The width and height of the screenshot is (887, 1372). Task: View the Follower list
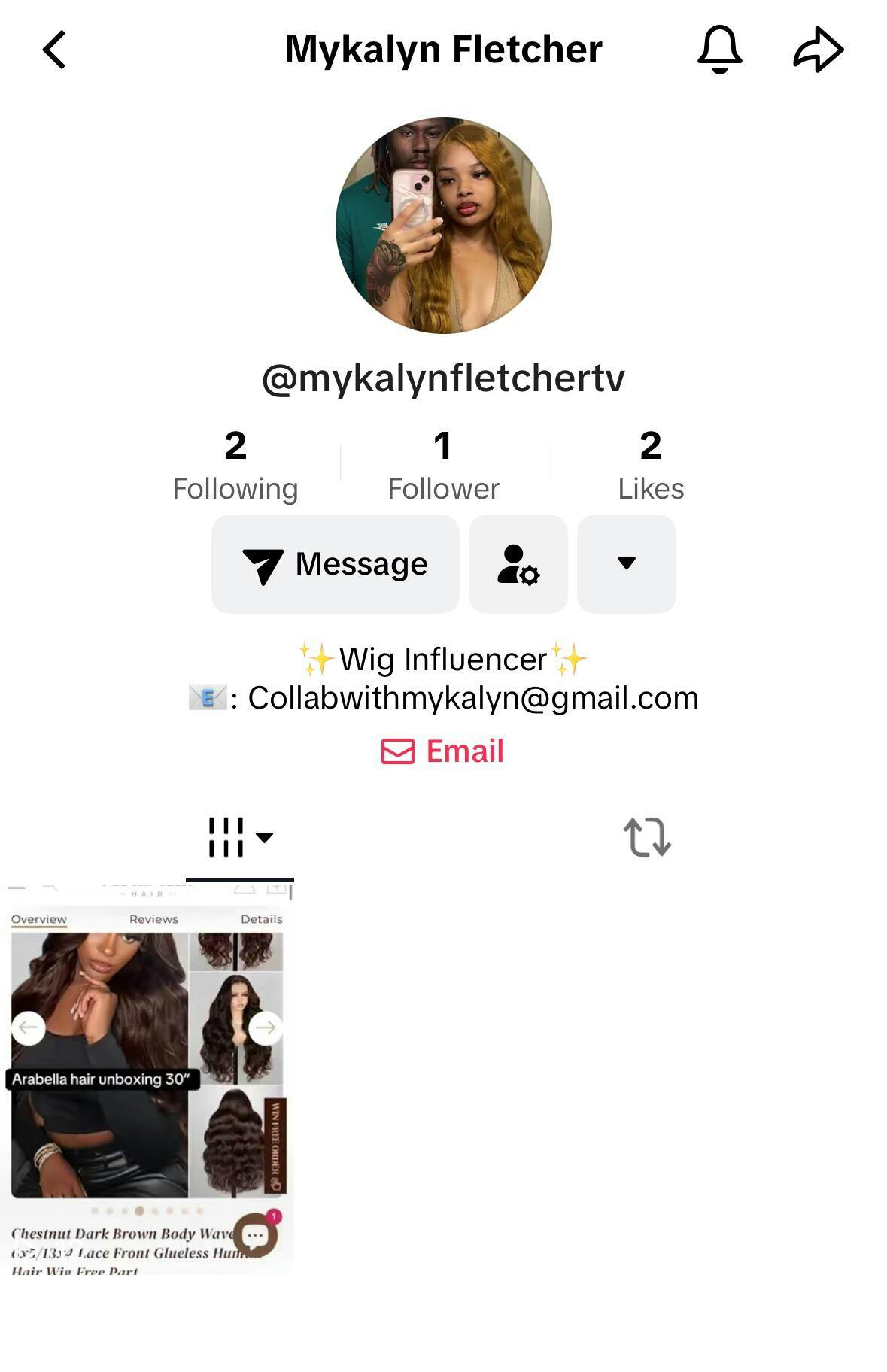coord(443,465)
